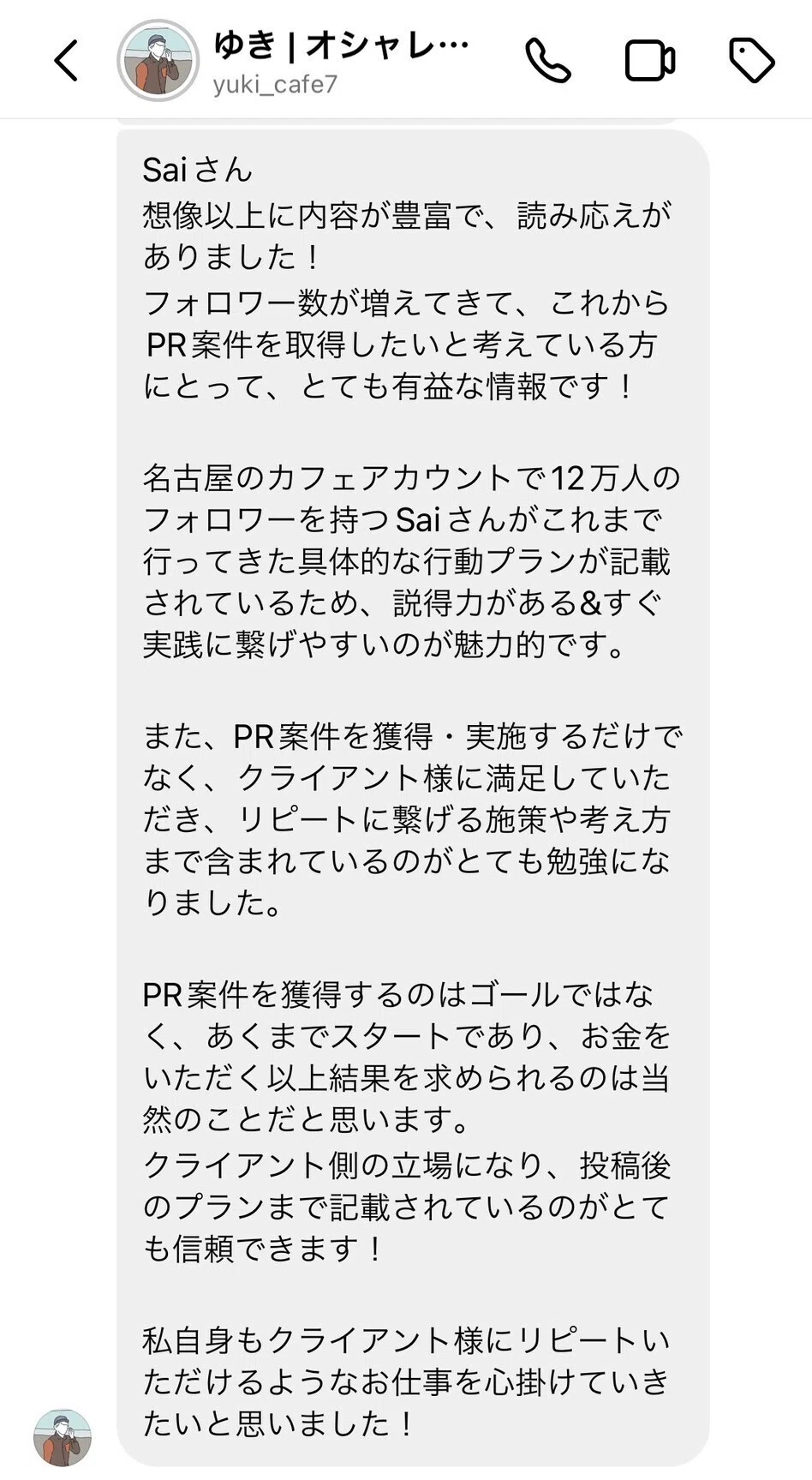The width and height of the screenshot is (812, 1480).
Task: Go back to the messages list
Action: [x=66, y=61]
